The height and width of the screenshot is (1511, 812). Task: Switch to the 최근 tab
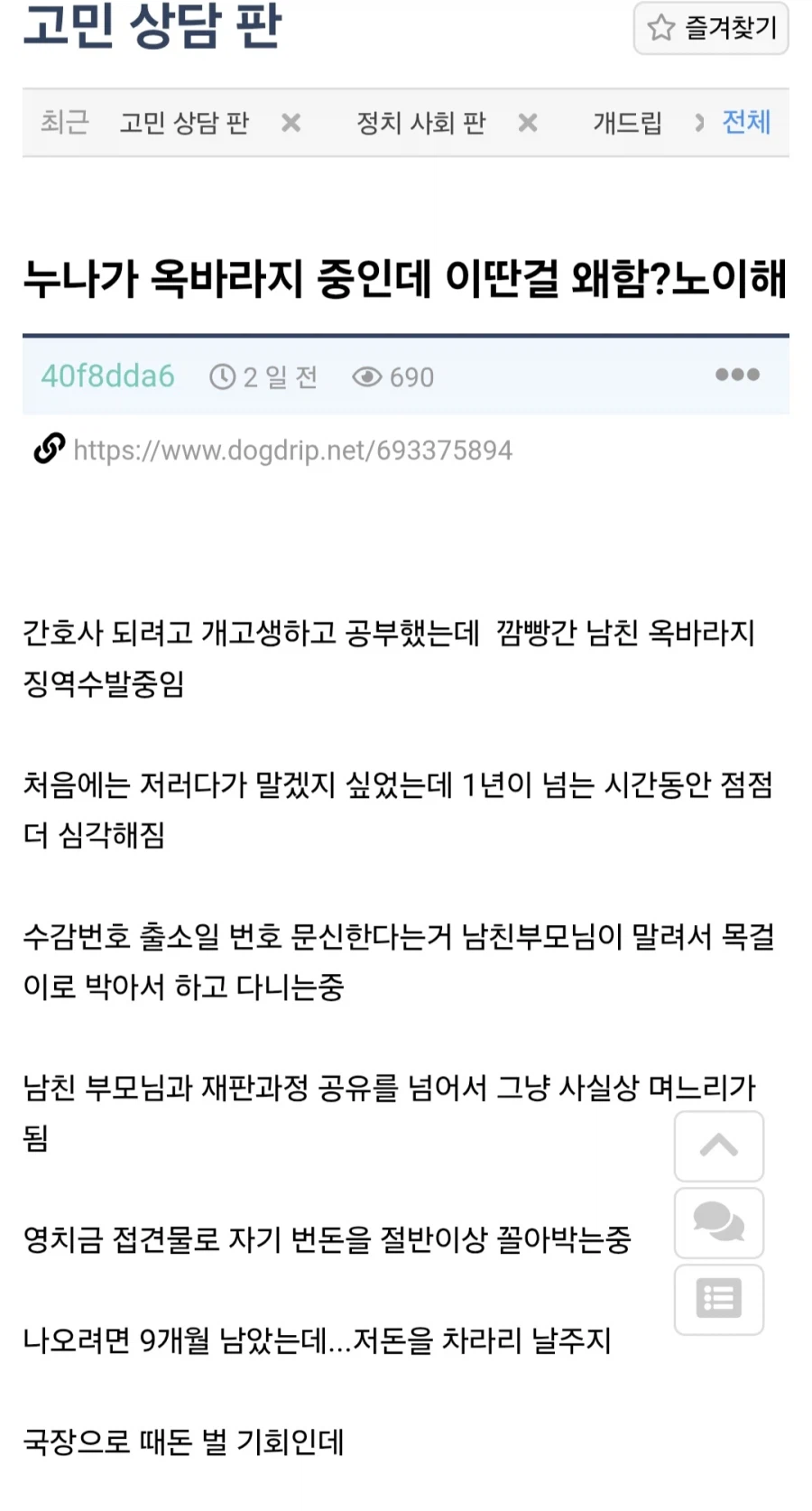[x=63, y=123]
